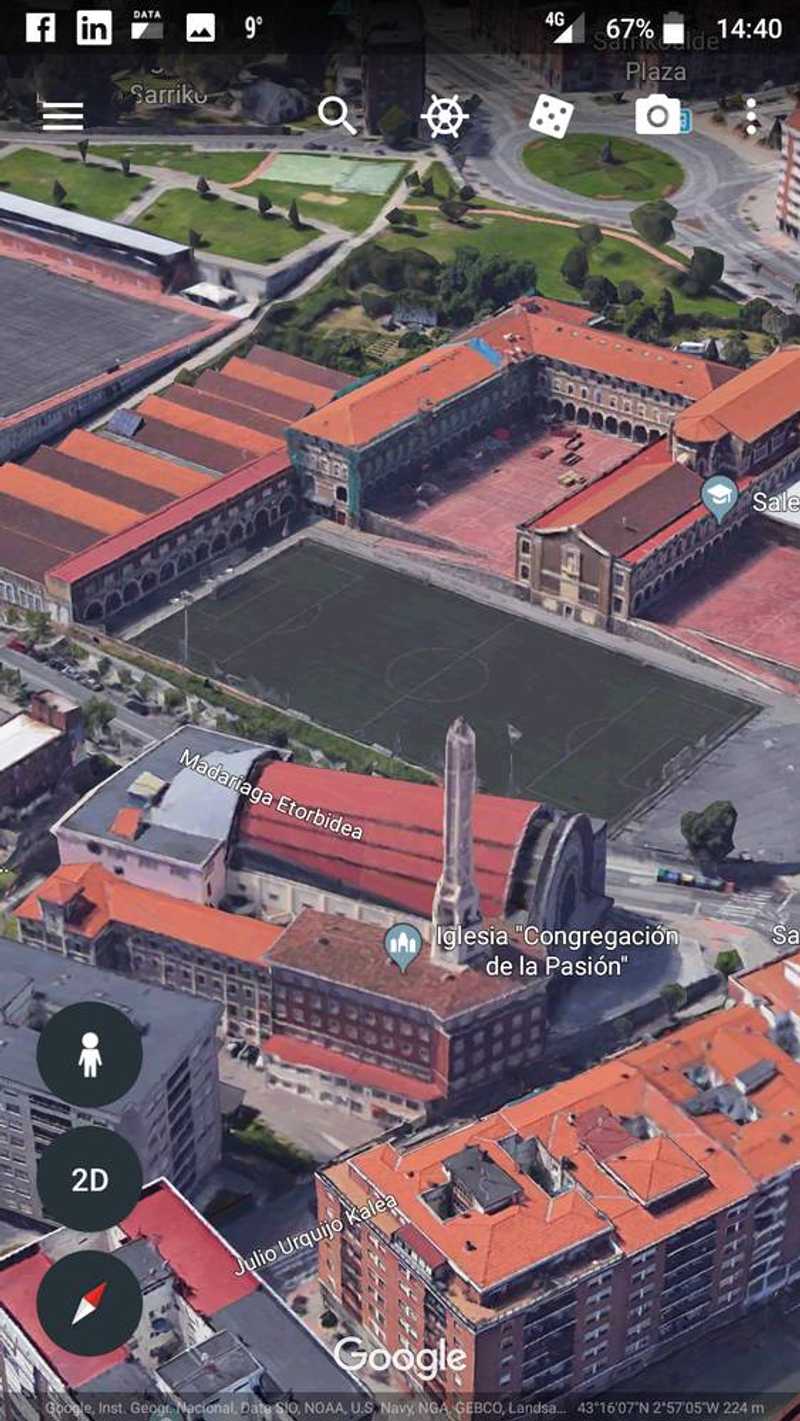Open the search tool
Screen dimensions: 800x1421
337,116
